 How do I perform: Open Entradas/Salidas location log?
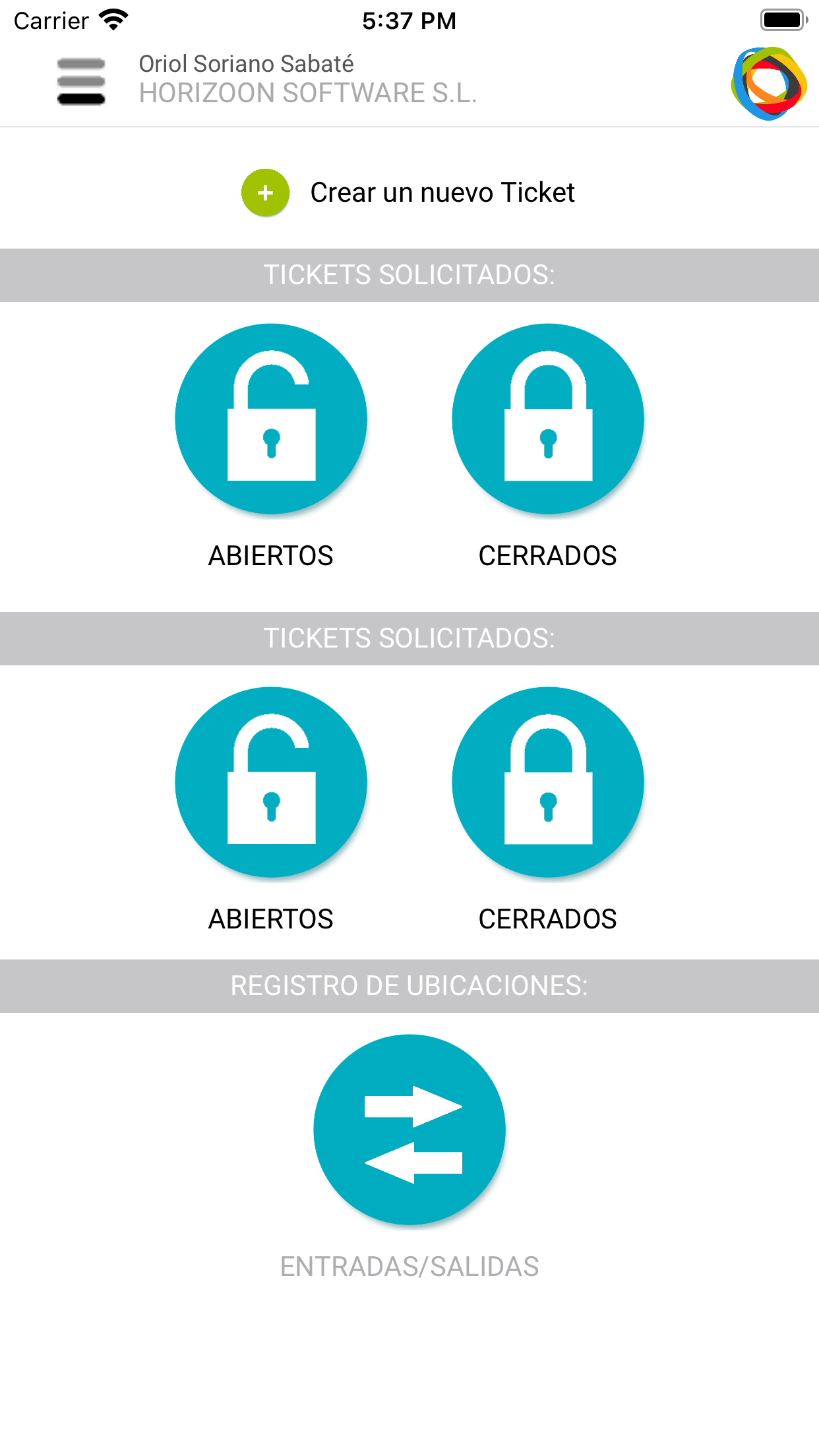coord(409,1130)
